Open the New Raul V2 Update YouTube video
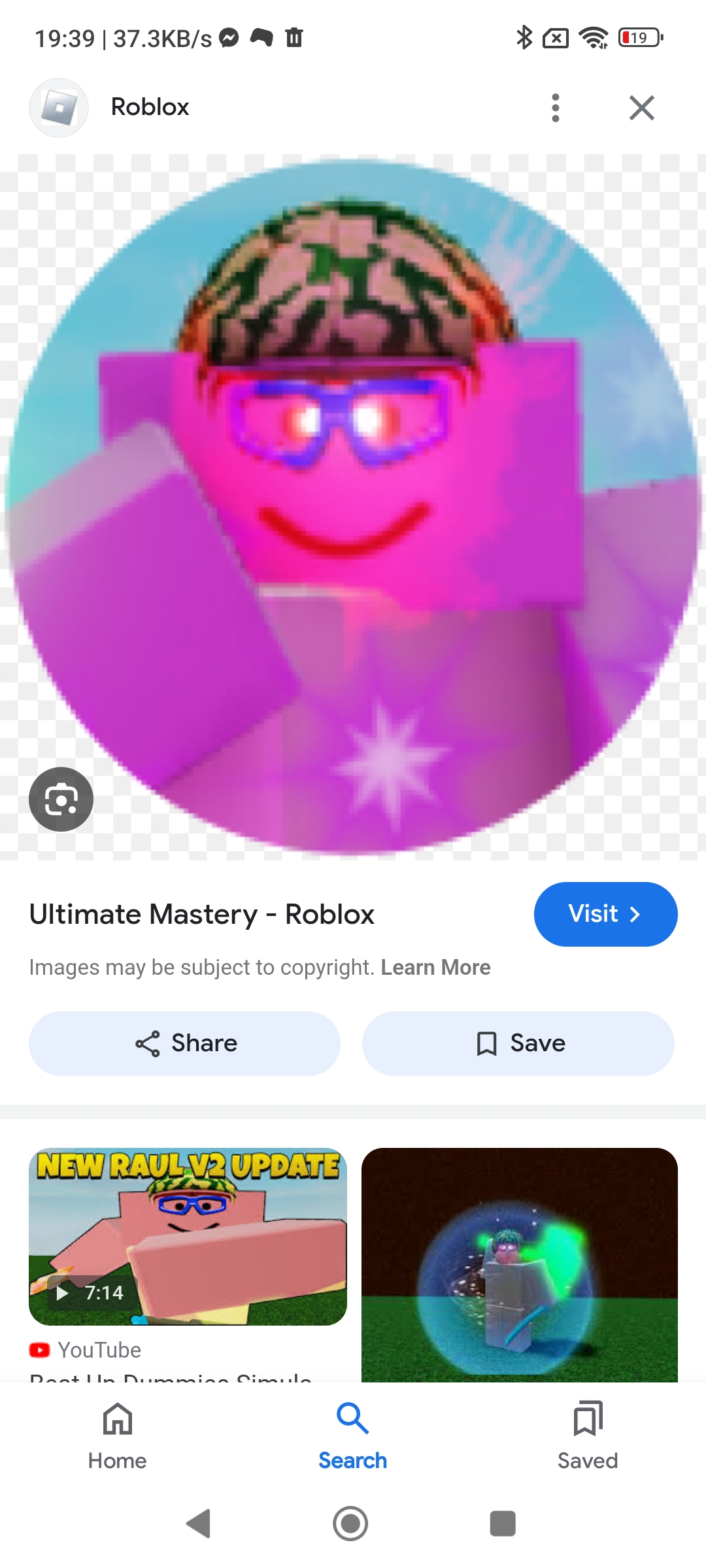The width and height of the screenshot is (706, 1568). point(188,1236)
